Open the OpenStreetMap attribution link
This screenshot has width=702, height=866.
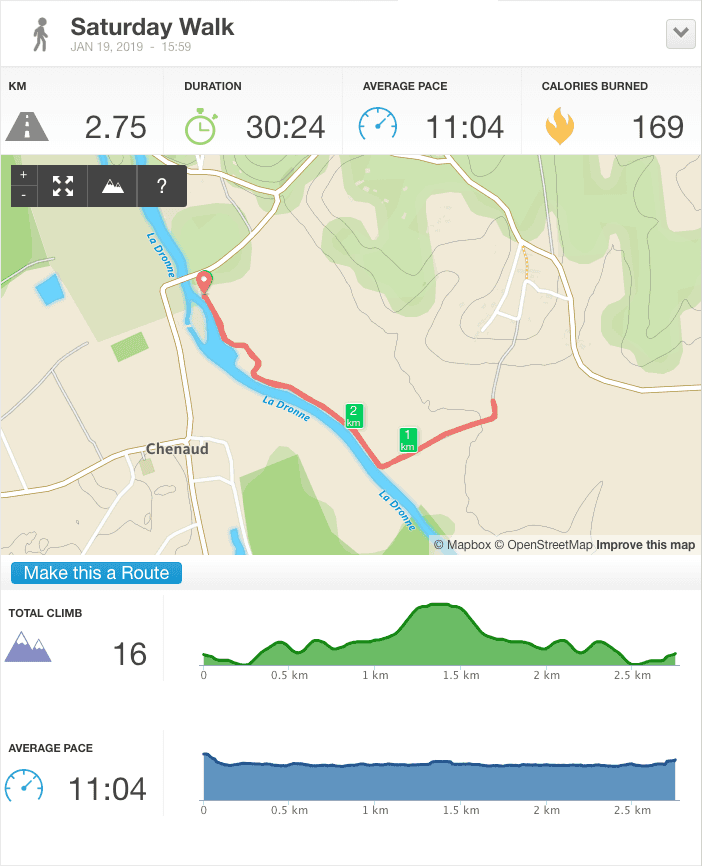(x=550, y=545)
